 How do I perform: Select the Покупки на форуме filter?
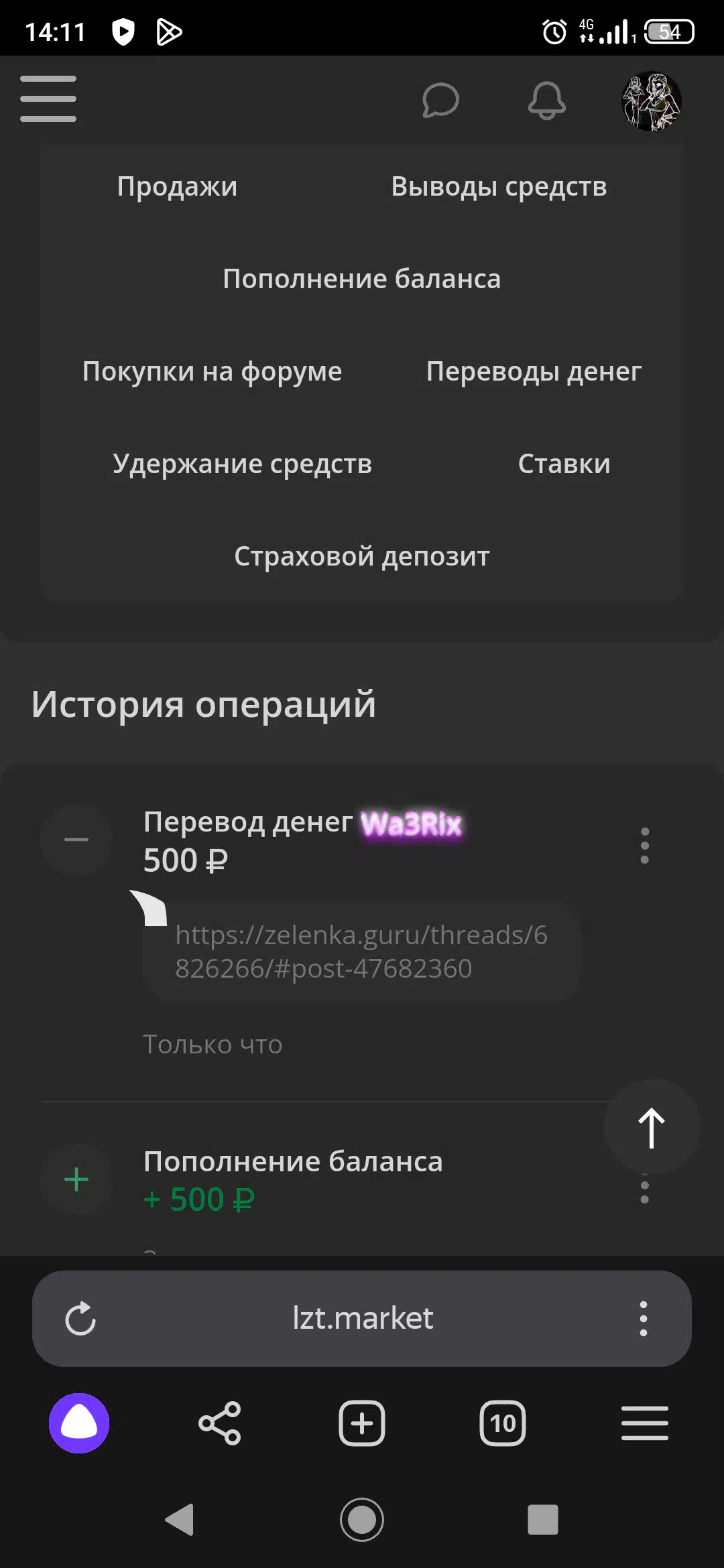212,371
